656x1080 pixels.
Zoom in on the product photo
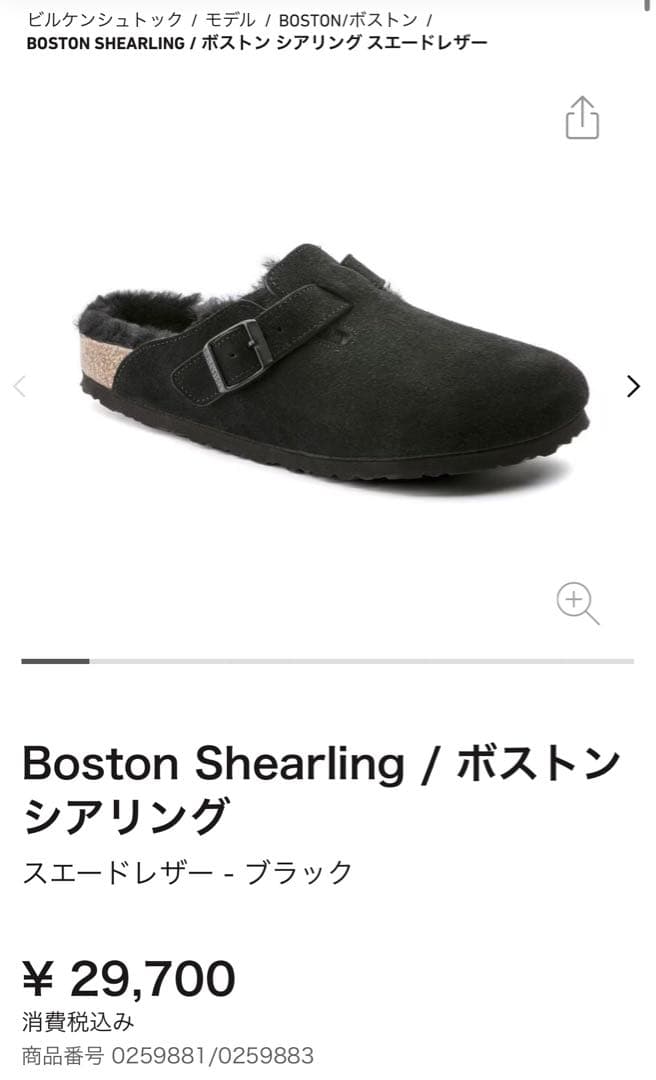coord(577,604)
